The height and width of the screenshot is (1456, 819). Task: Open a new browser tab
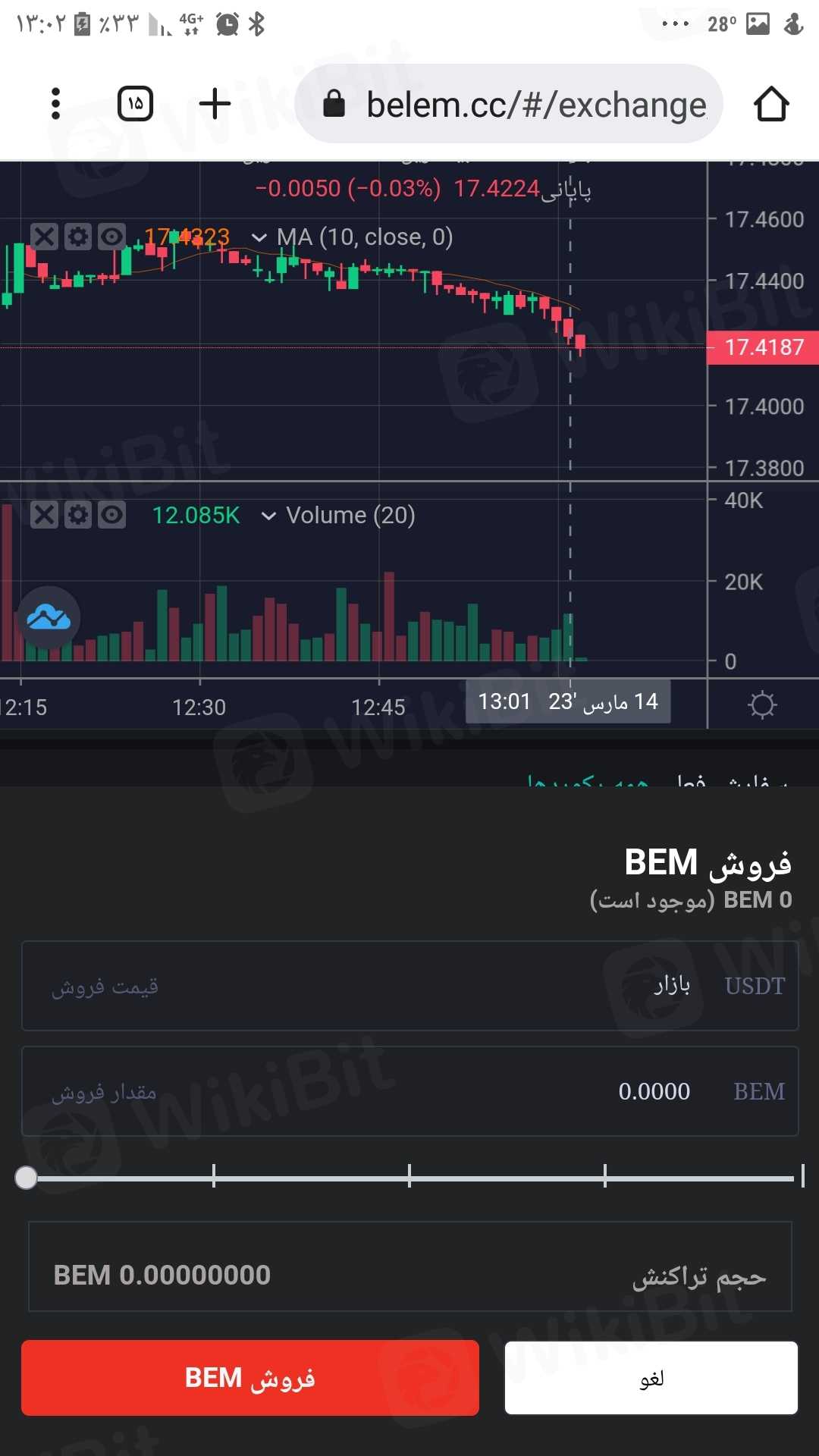[x=215, y=104]
